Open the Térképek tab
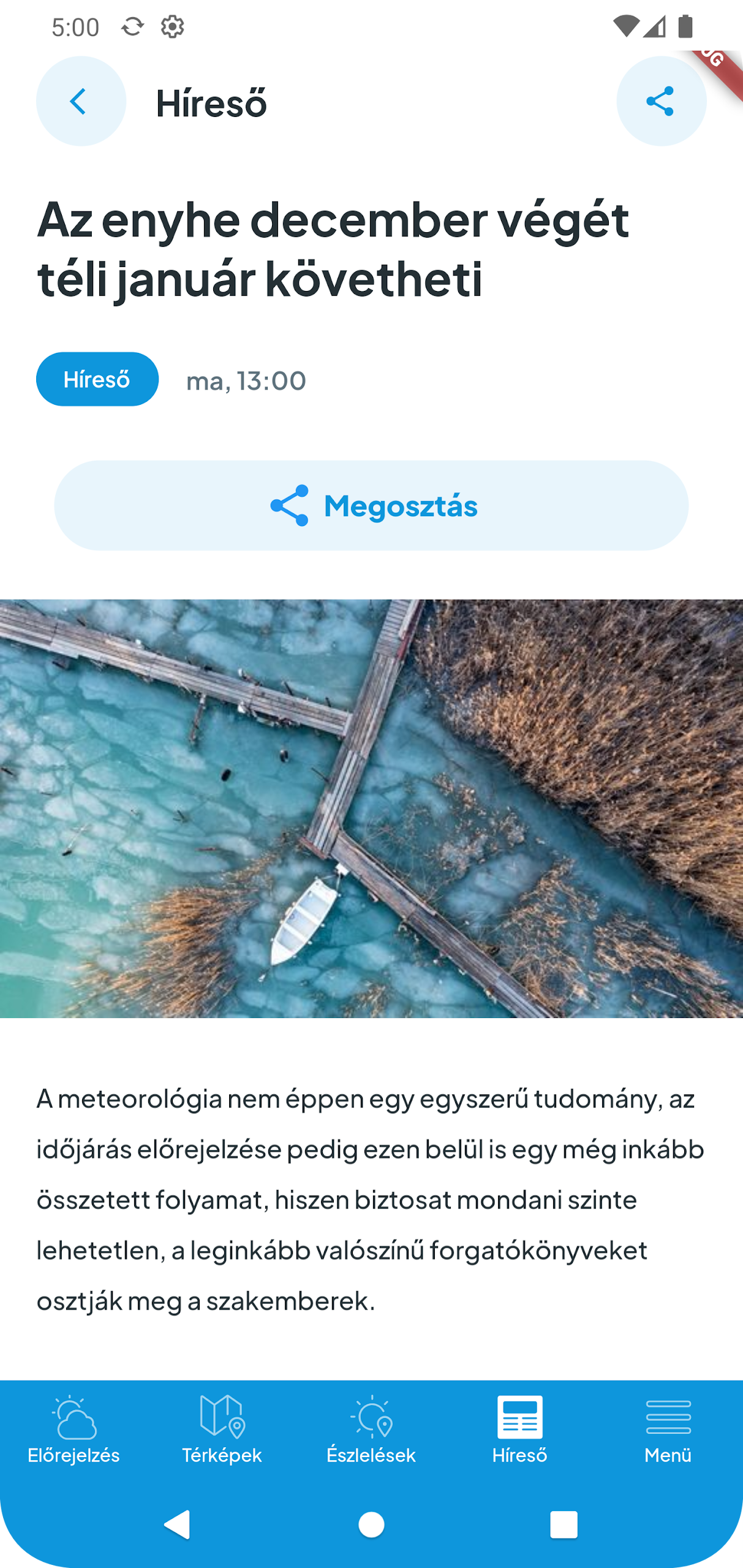This screenshot has height=1568, width=743. click(x=222, y=1430)
